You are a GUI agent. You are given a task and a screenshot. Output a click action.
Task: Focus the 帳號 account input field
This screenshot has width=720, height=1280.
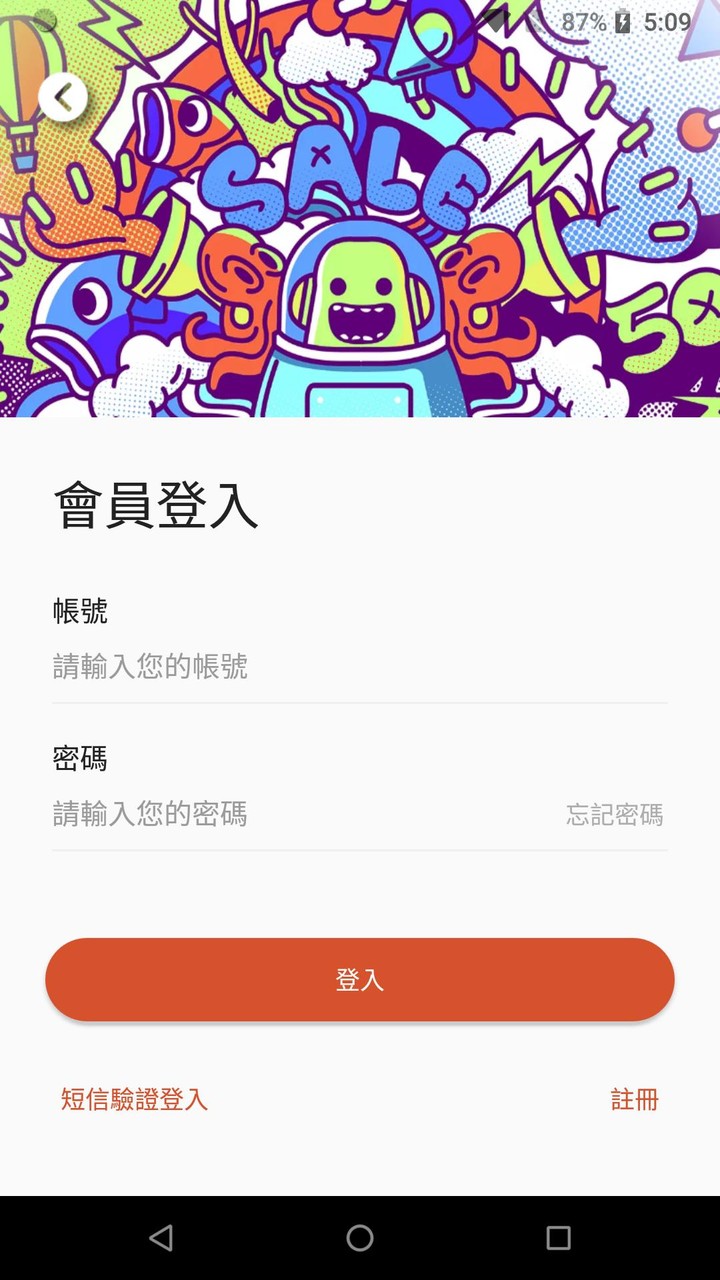pos(300,667)
